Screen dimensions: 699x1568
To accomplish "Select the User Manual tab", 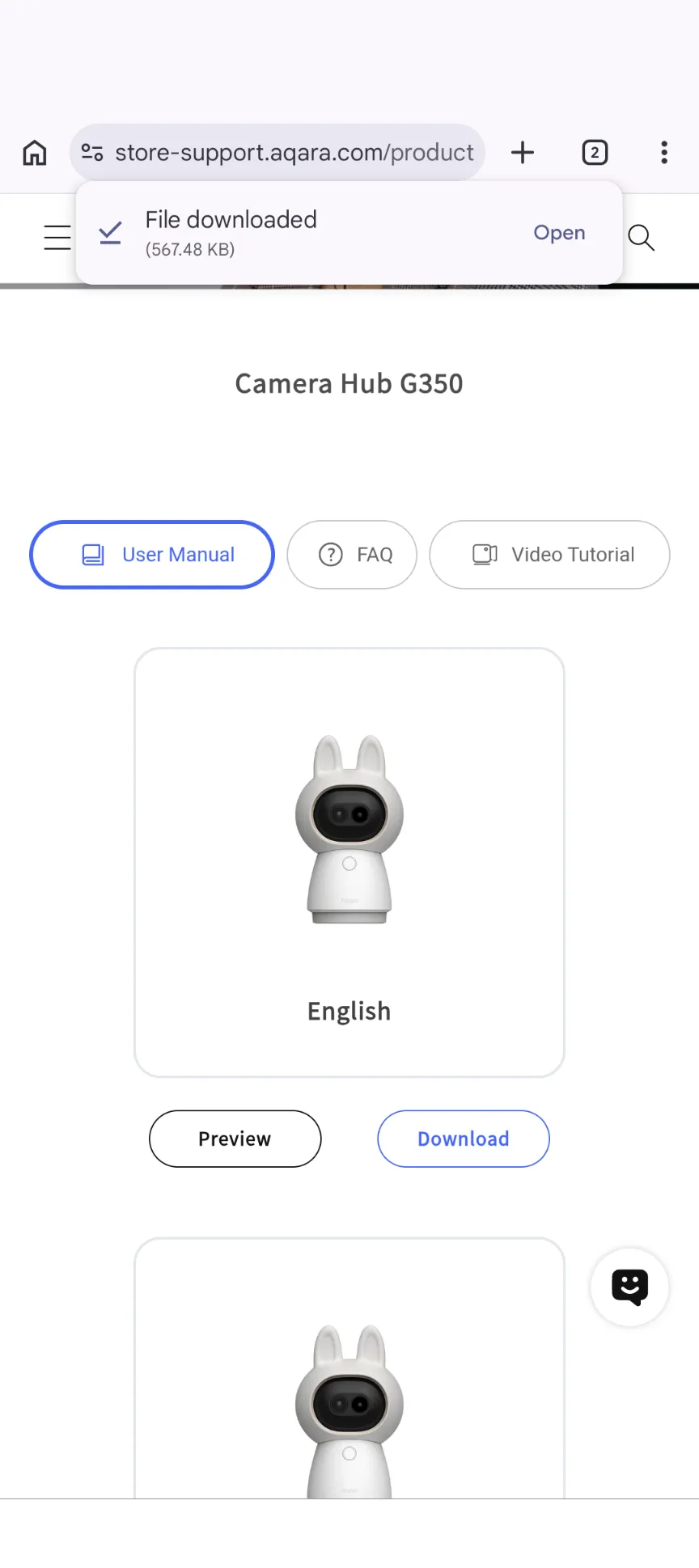I will (x=152, y=555).
